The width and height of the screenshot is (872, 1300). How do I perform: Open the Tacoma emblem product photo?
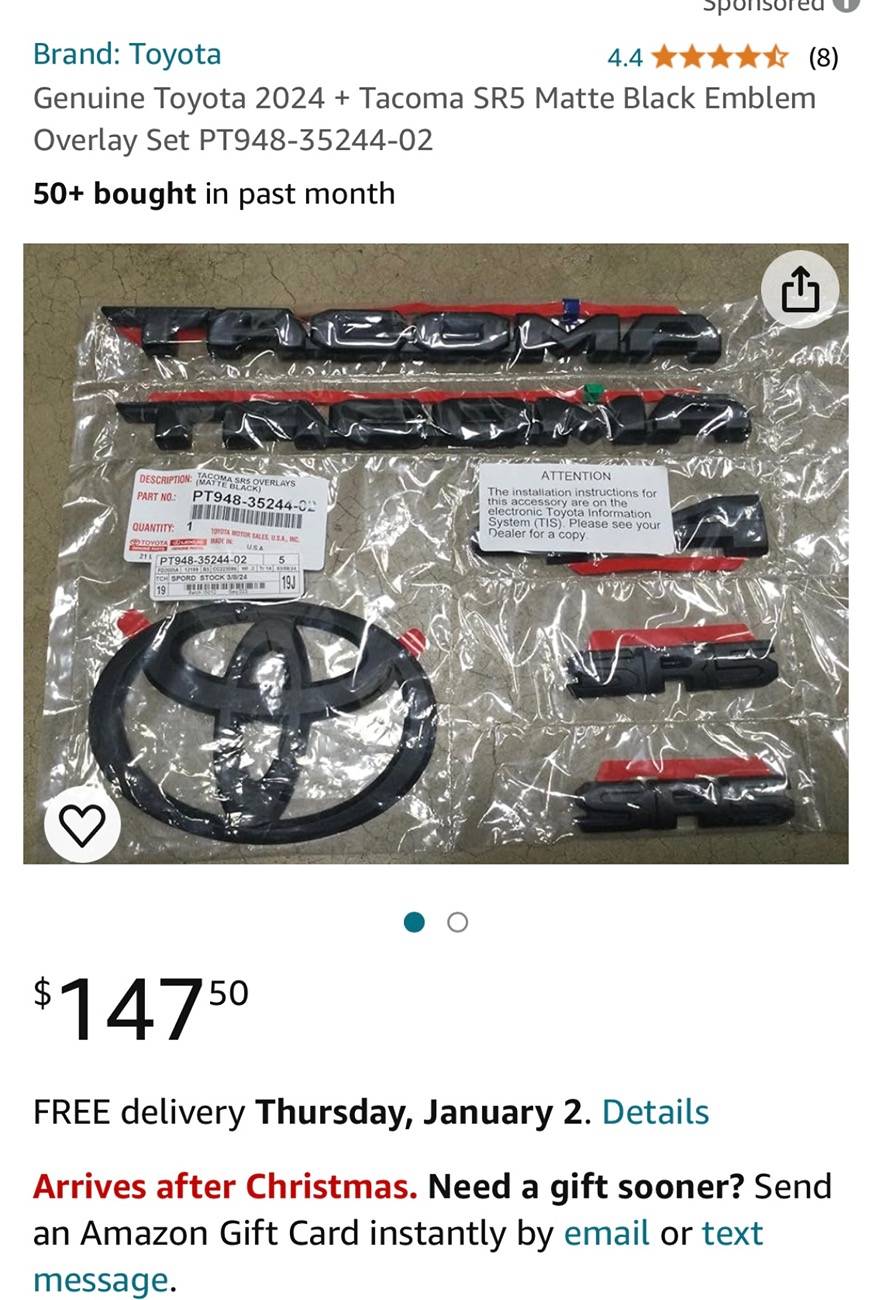[435, 553]
